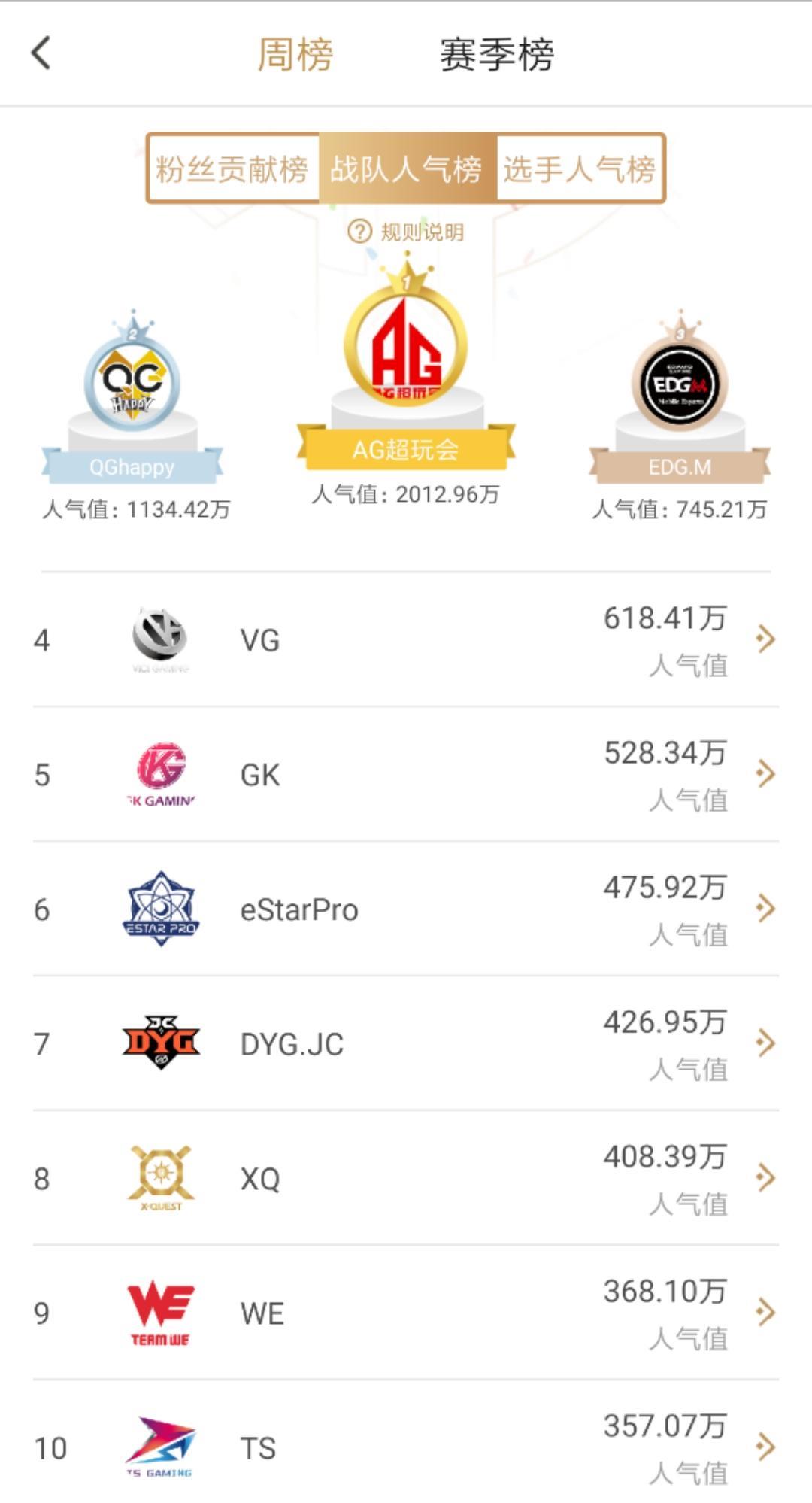Open the GK team row

(x=406, y=775)
